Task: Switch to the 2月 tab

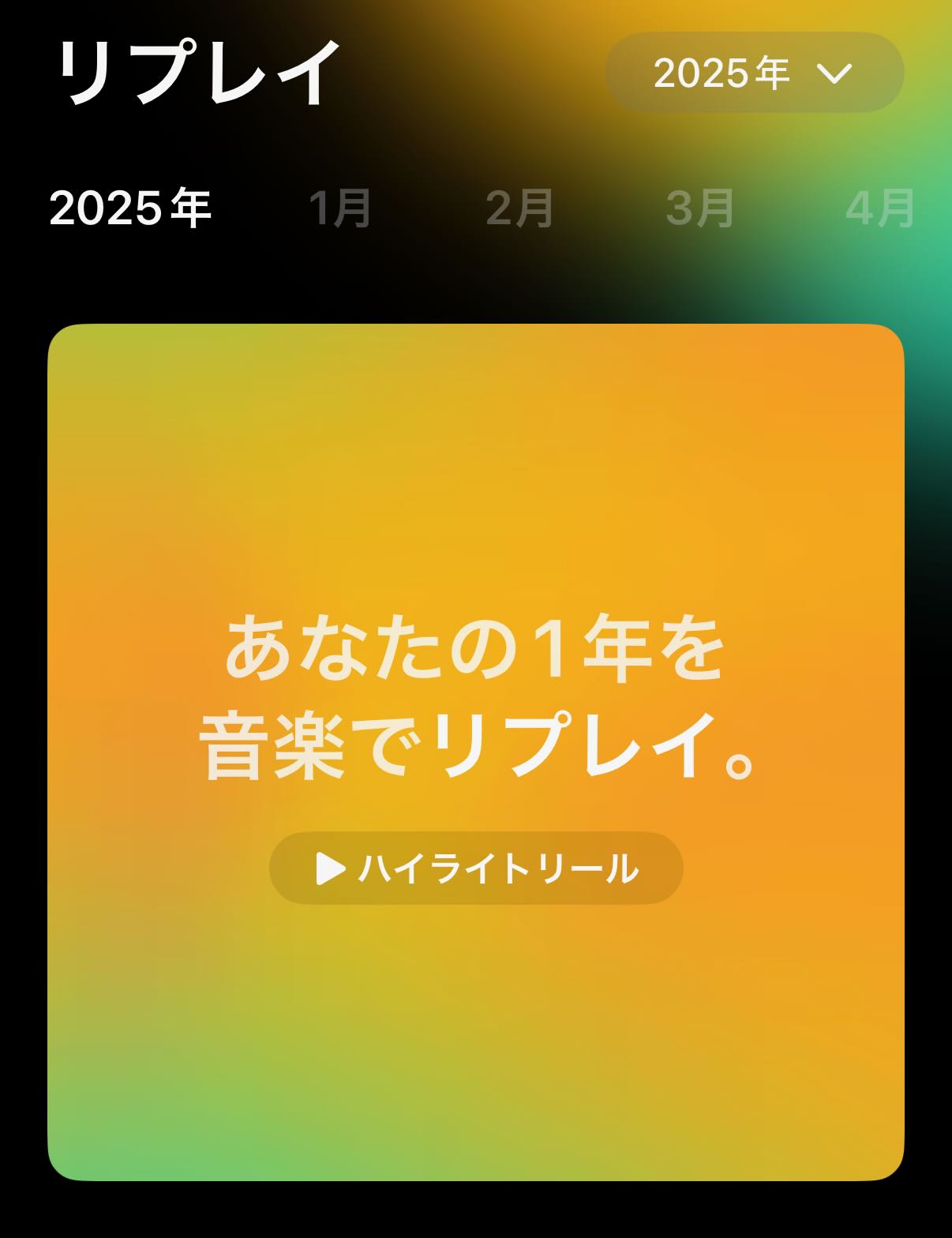Action: [520, 208]
